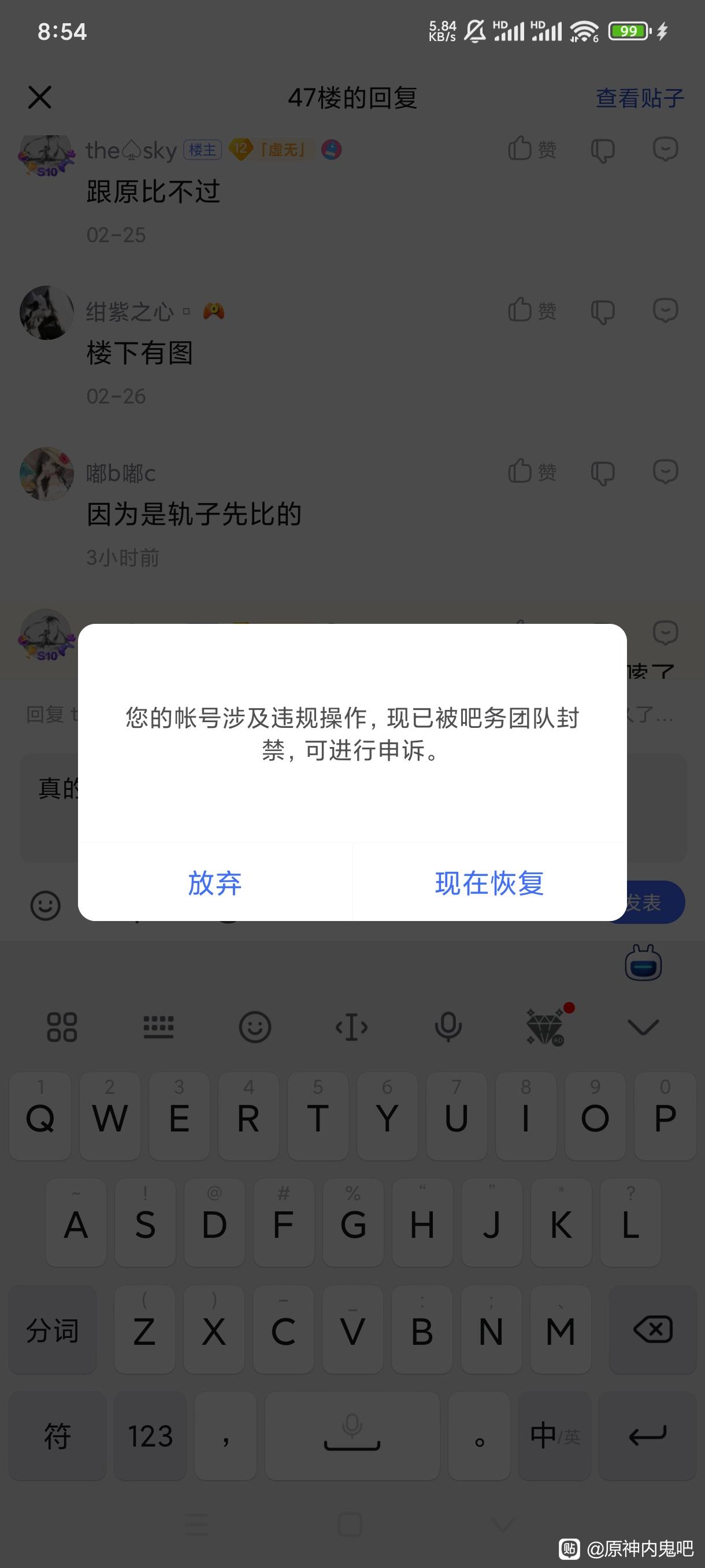This screenshot has height=1568, width=705.
Task: Switch keyboard to 123 number mode
Action: [x=150, y=1436]
